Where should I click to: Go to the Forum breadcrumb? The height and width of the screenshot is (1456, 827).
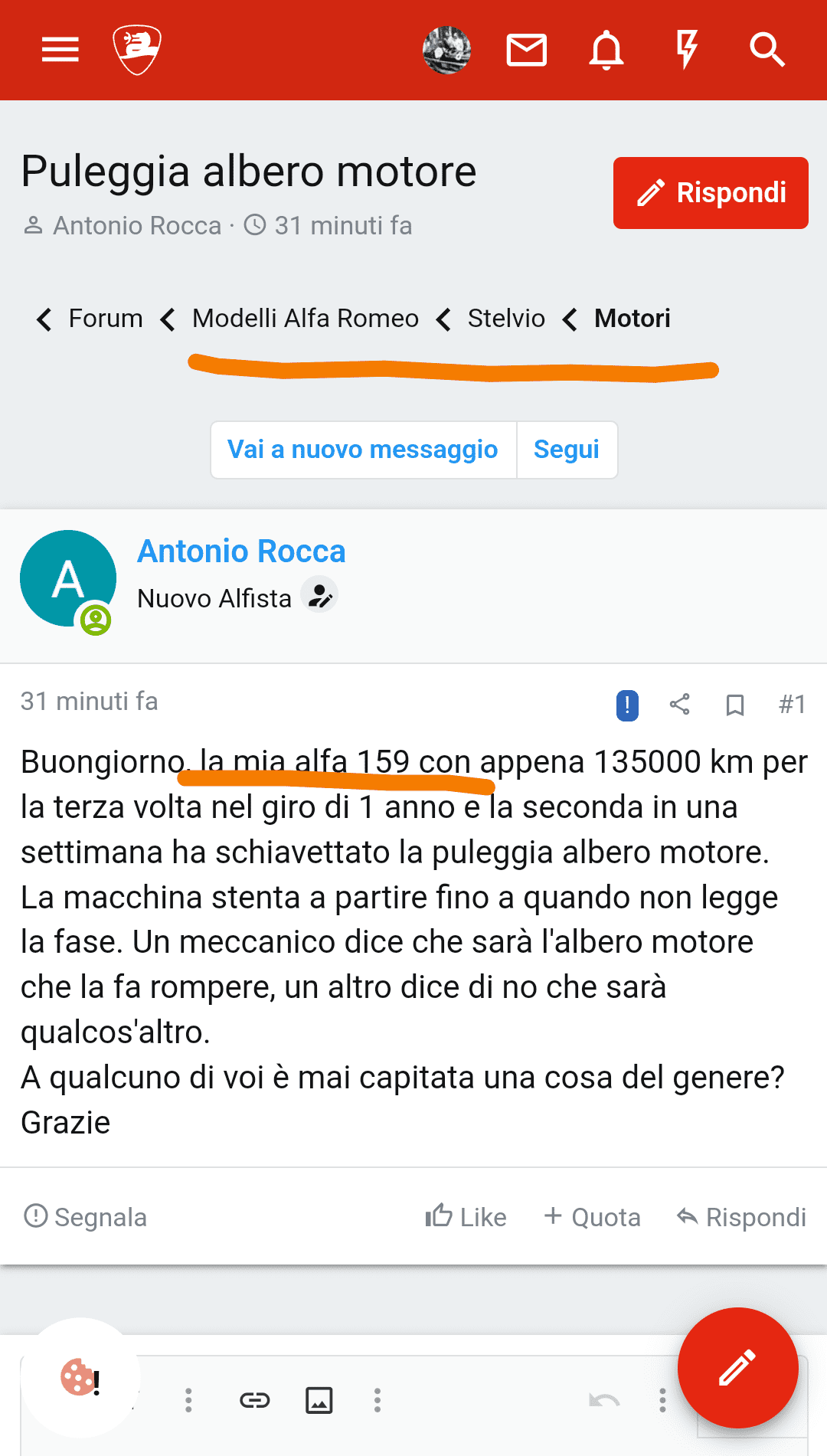tap(105, 319)
